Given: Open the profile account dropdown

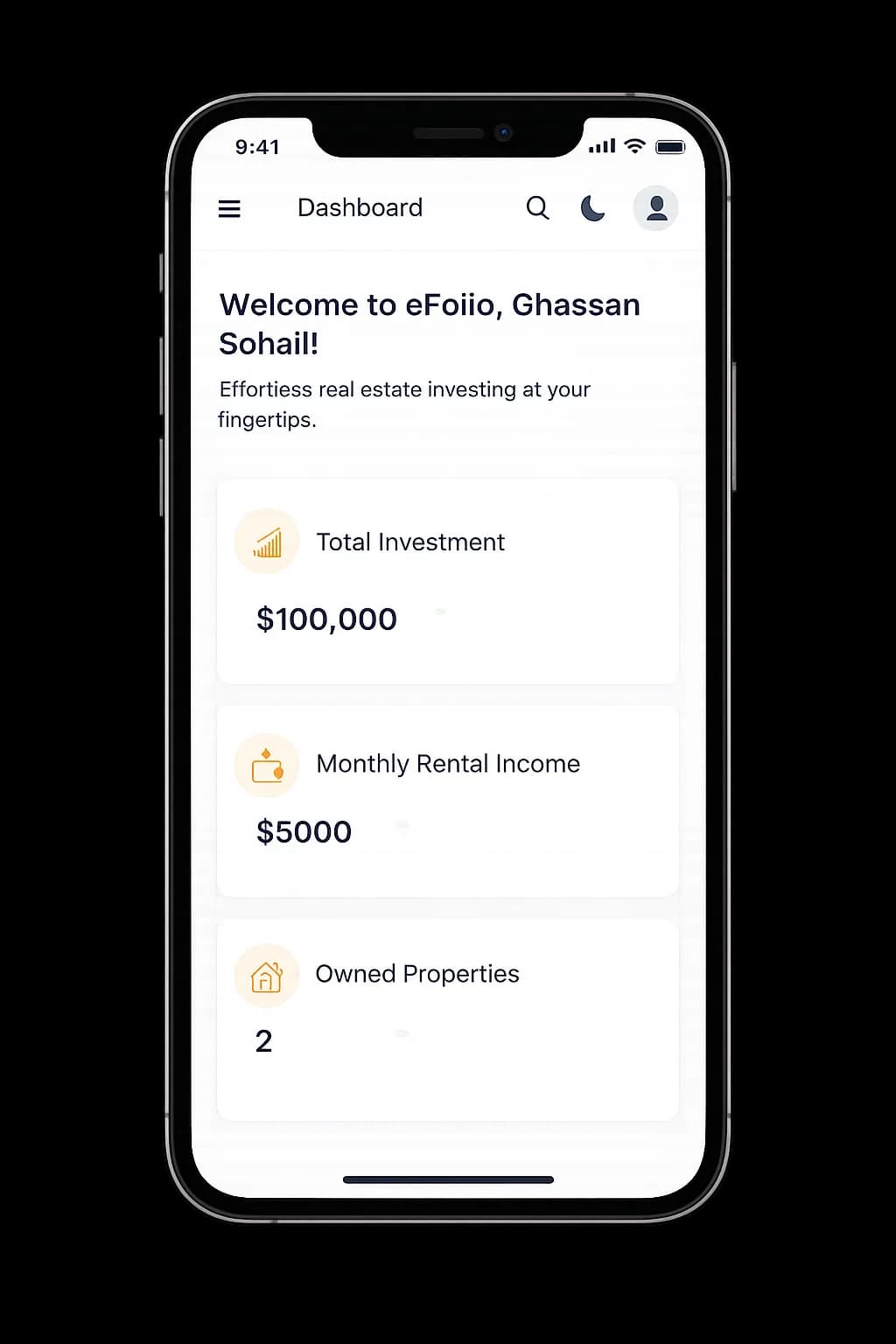Looking at the screenshot, I should [x=655, y=208].
